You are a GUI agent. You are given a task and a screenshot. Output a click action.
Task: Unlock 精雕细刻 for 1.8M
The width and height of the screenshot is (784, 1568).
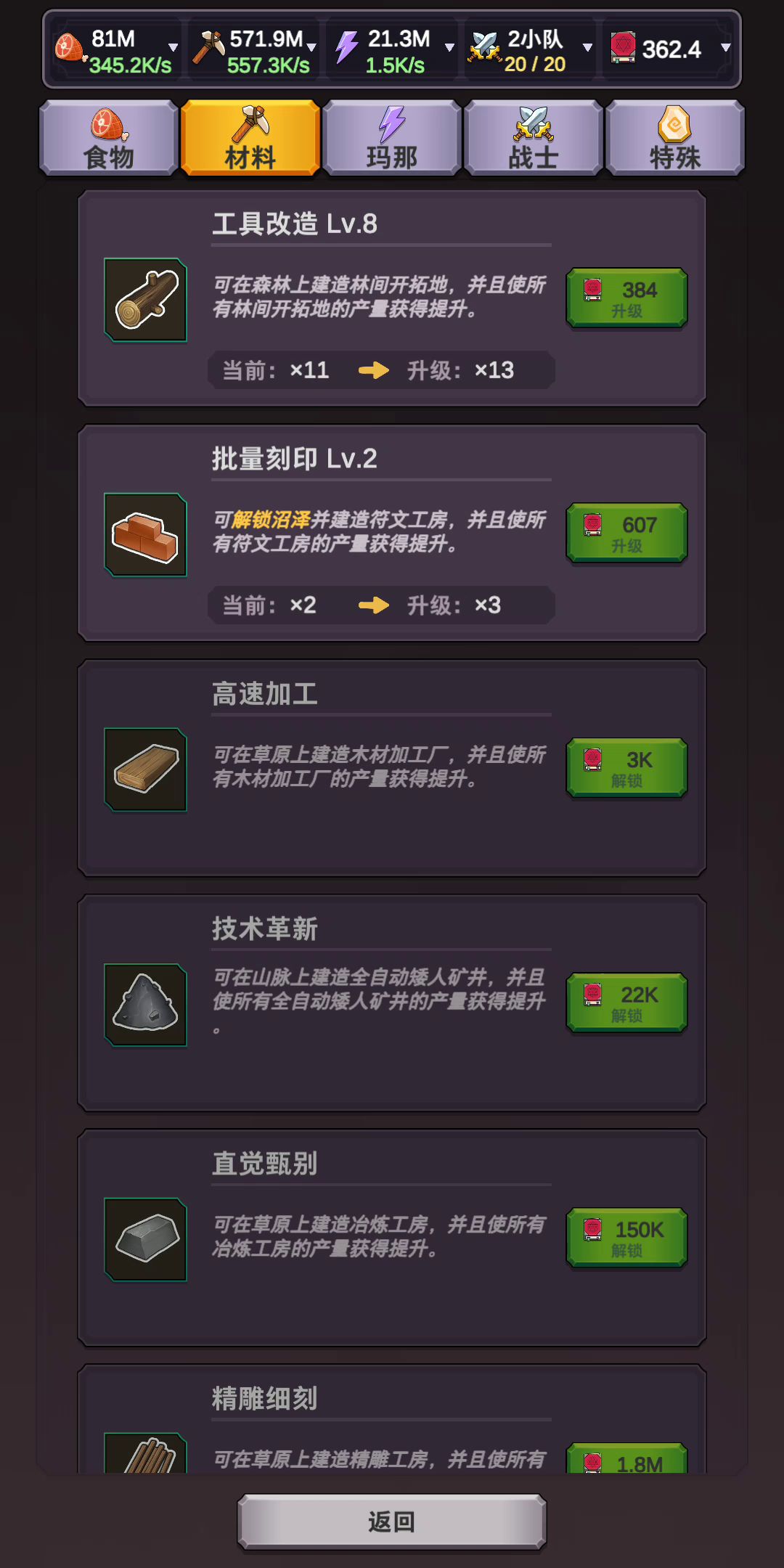626,1459
